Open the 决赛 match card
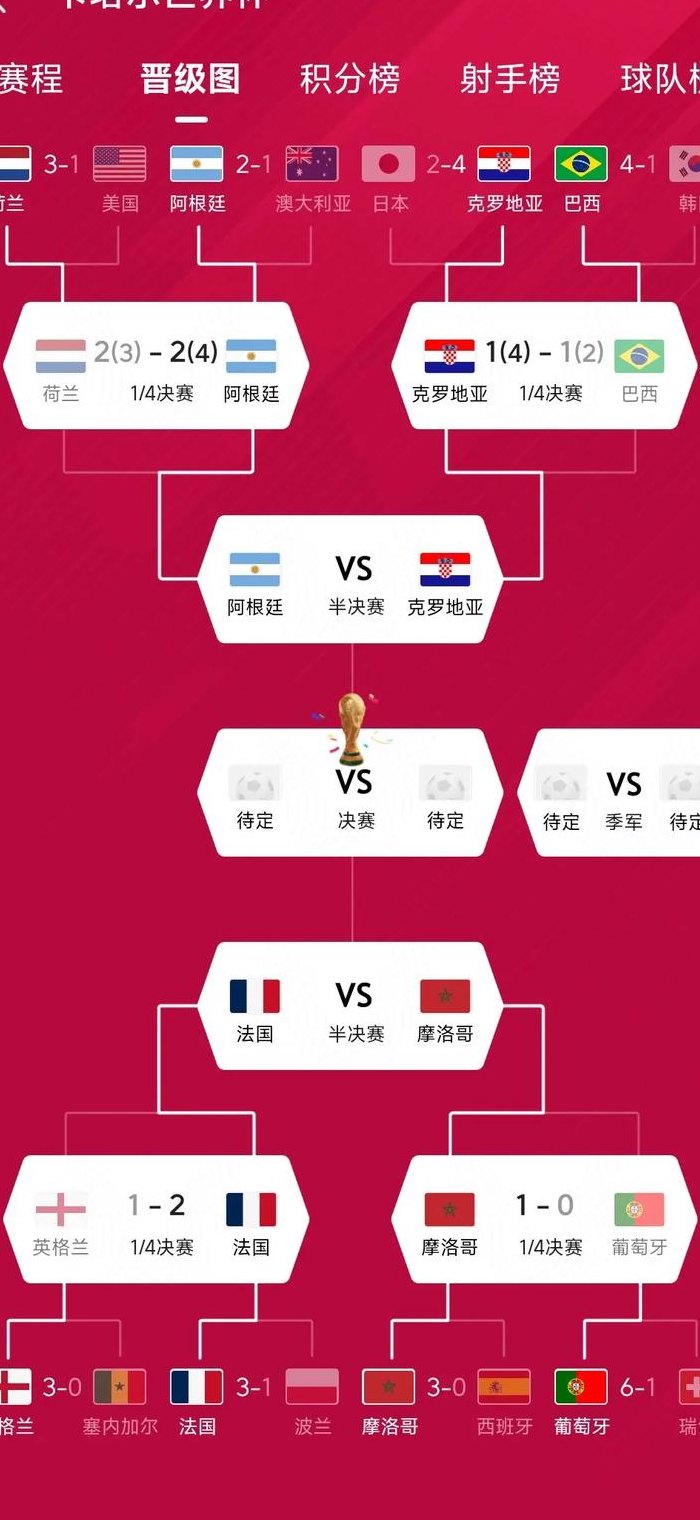The width and height of the screenshot is (700, 1520). pos(350,792)
